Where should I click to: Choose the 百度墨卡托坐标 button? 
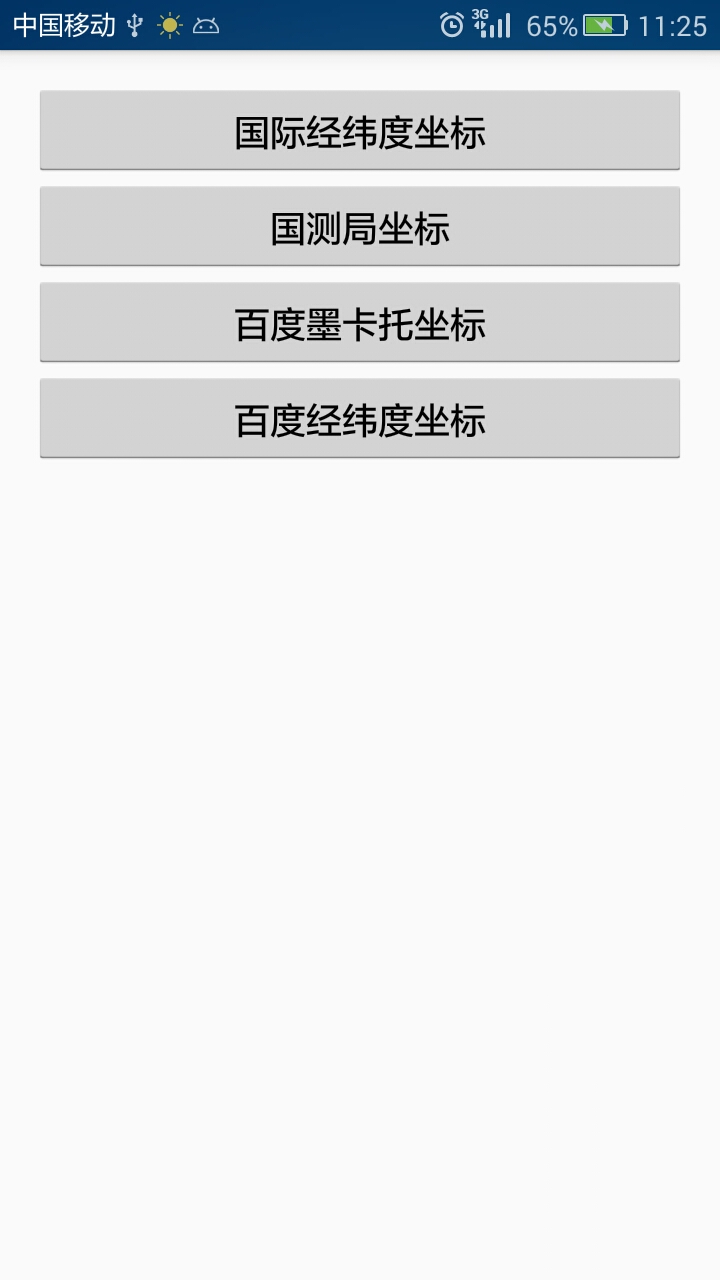coord(360,323)
